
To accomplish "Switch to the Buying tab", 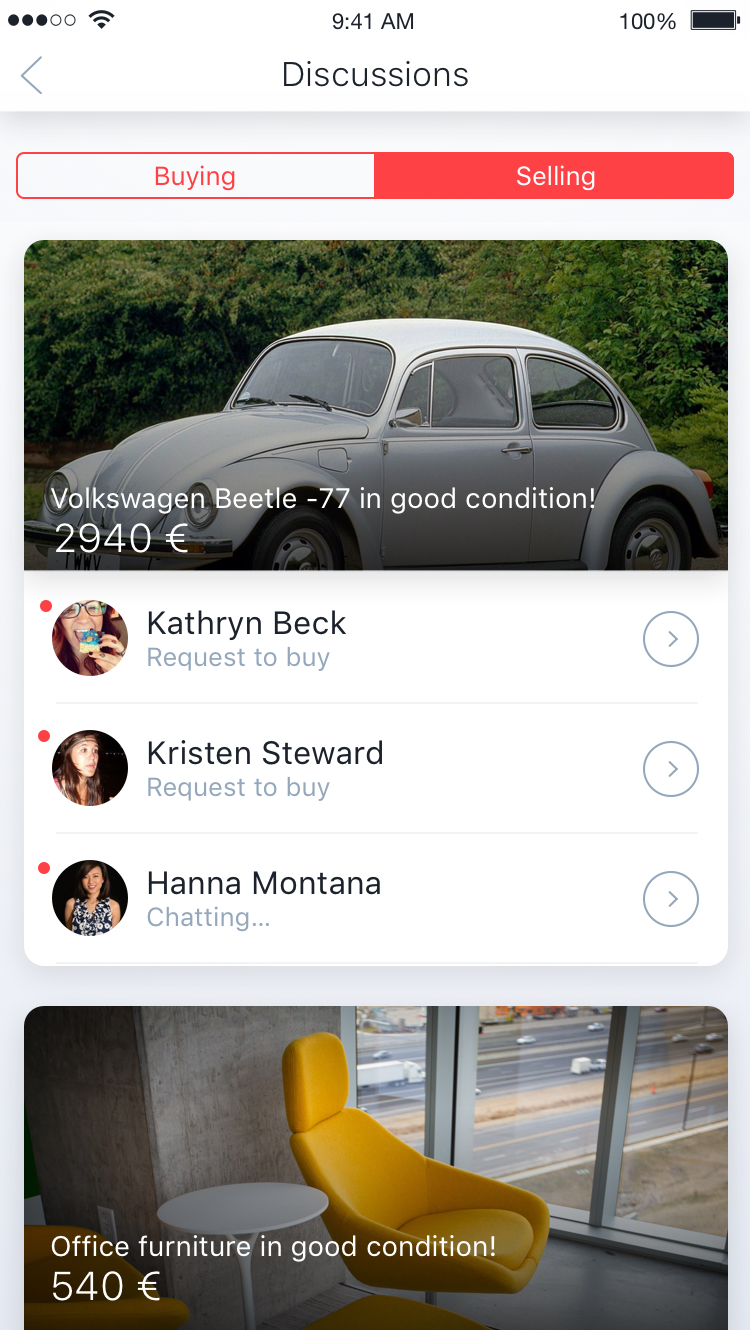I will tap(196, 176).
